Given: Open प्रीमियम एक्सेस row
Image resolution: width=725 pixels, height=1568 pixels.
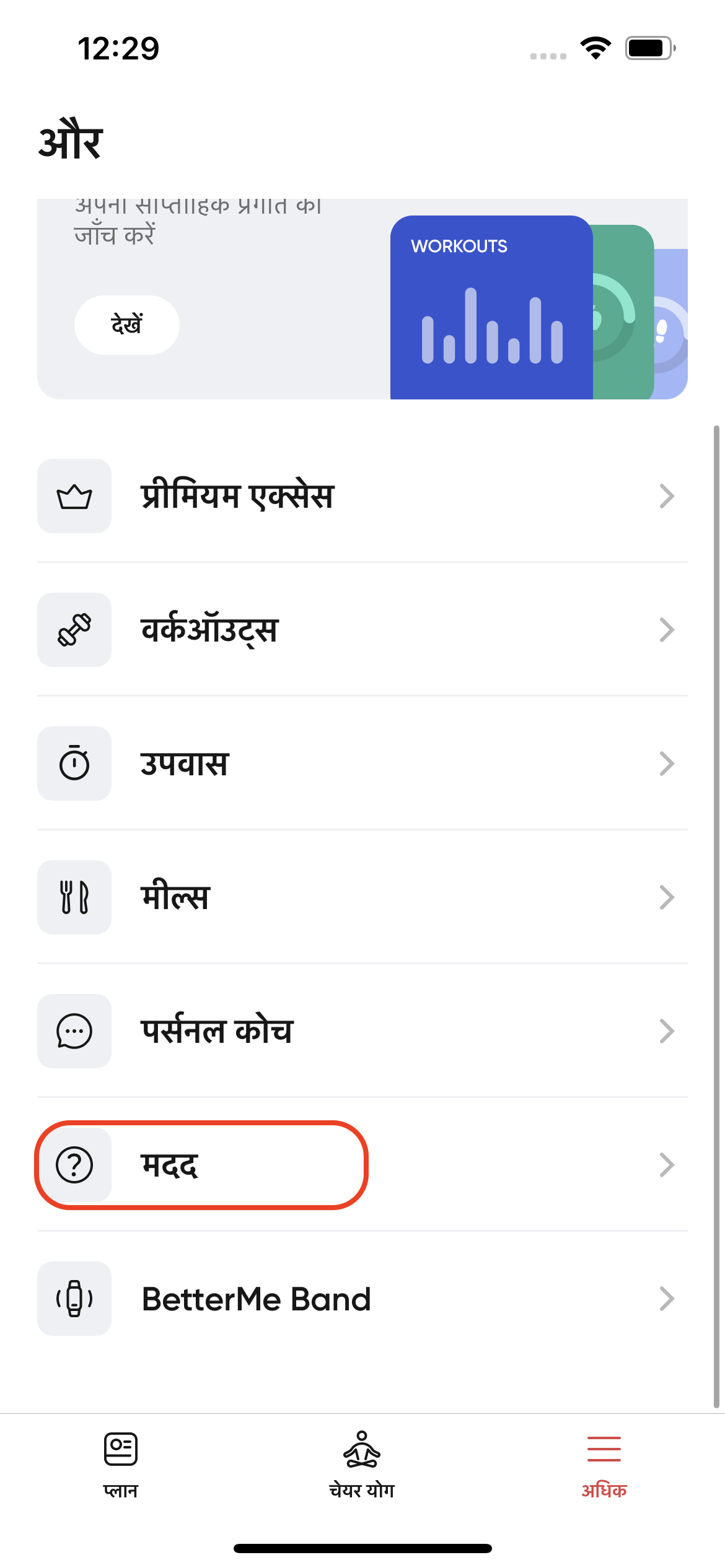Looking at the screenshot, I should pos(362,496).
